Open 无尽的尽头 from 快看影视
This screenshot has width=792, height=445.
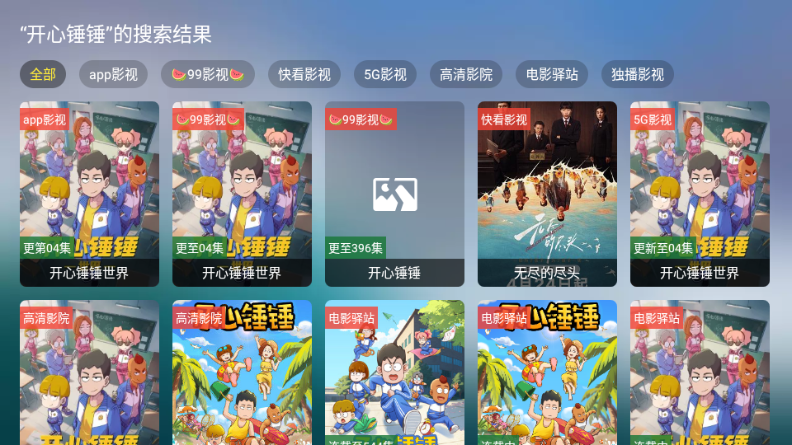(547, 193)
